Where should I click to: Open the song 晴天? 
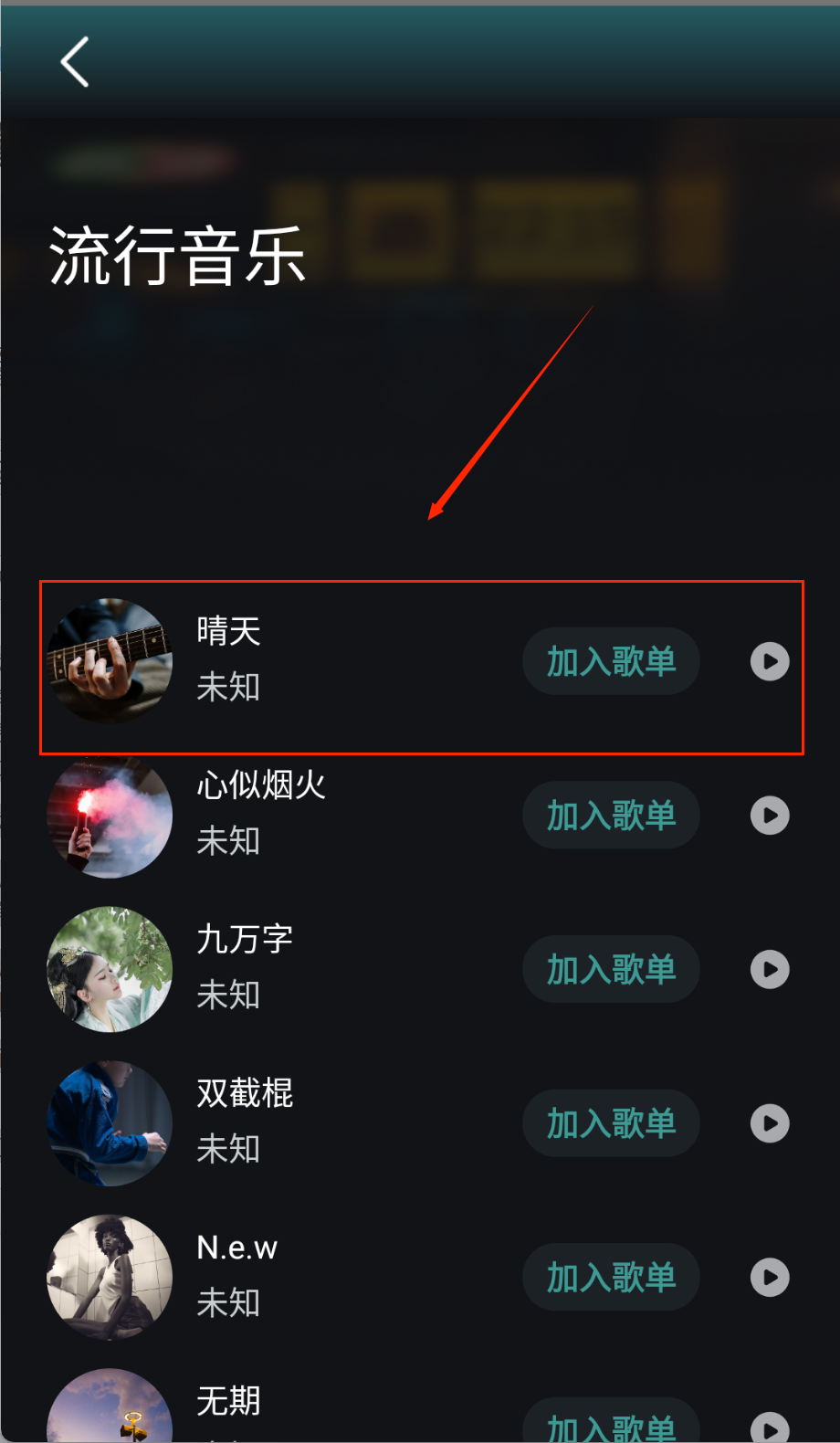[229, 631]
